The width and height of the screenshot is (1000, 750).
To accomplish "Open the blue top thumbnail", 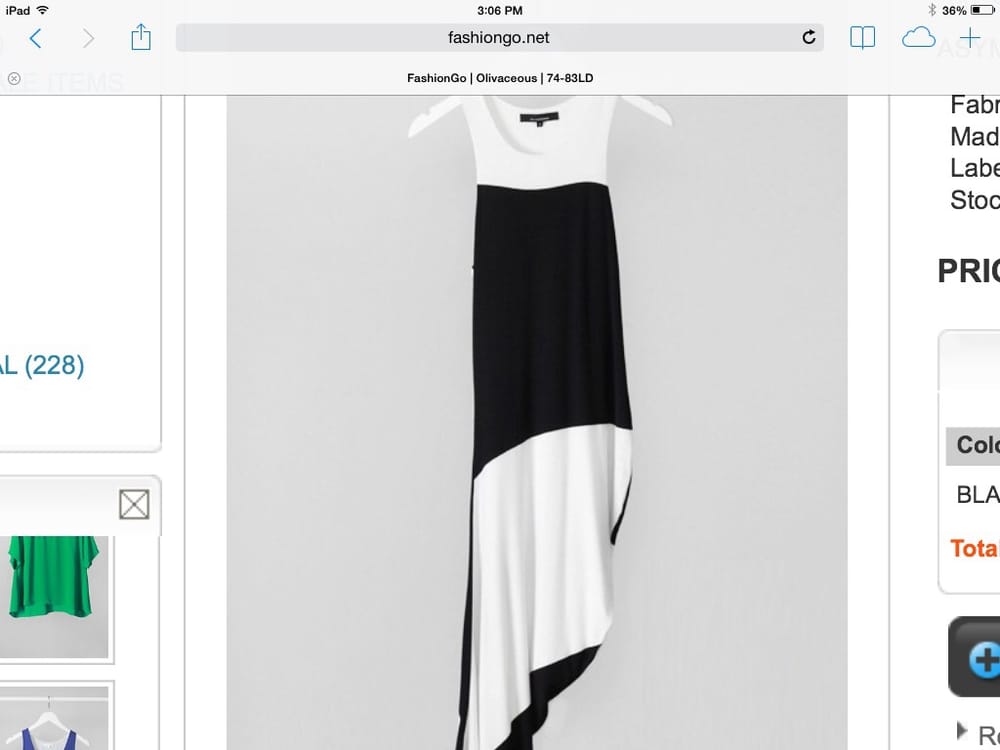I will click(x=55, y=720).
